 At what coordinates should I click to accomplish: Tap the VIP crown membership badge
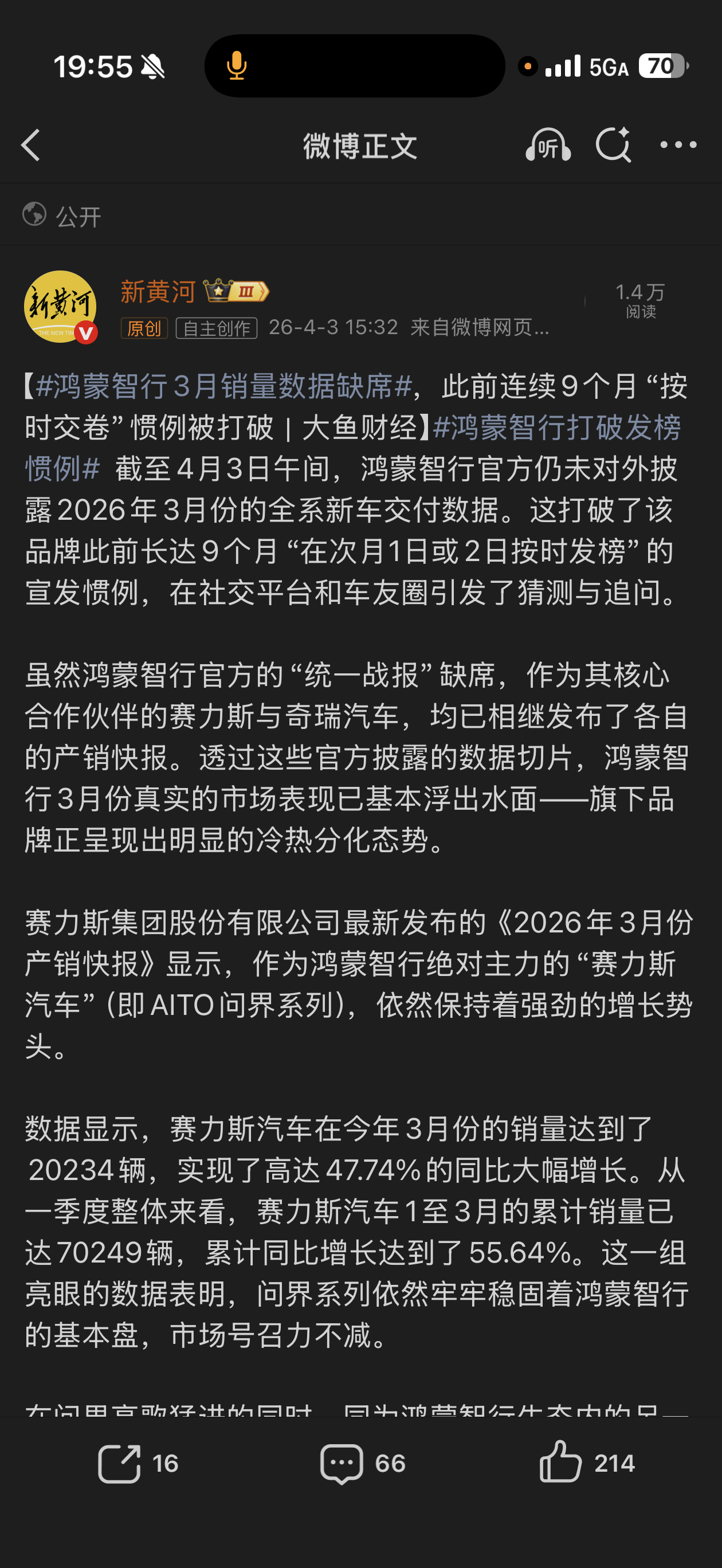217,291
